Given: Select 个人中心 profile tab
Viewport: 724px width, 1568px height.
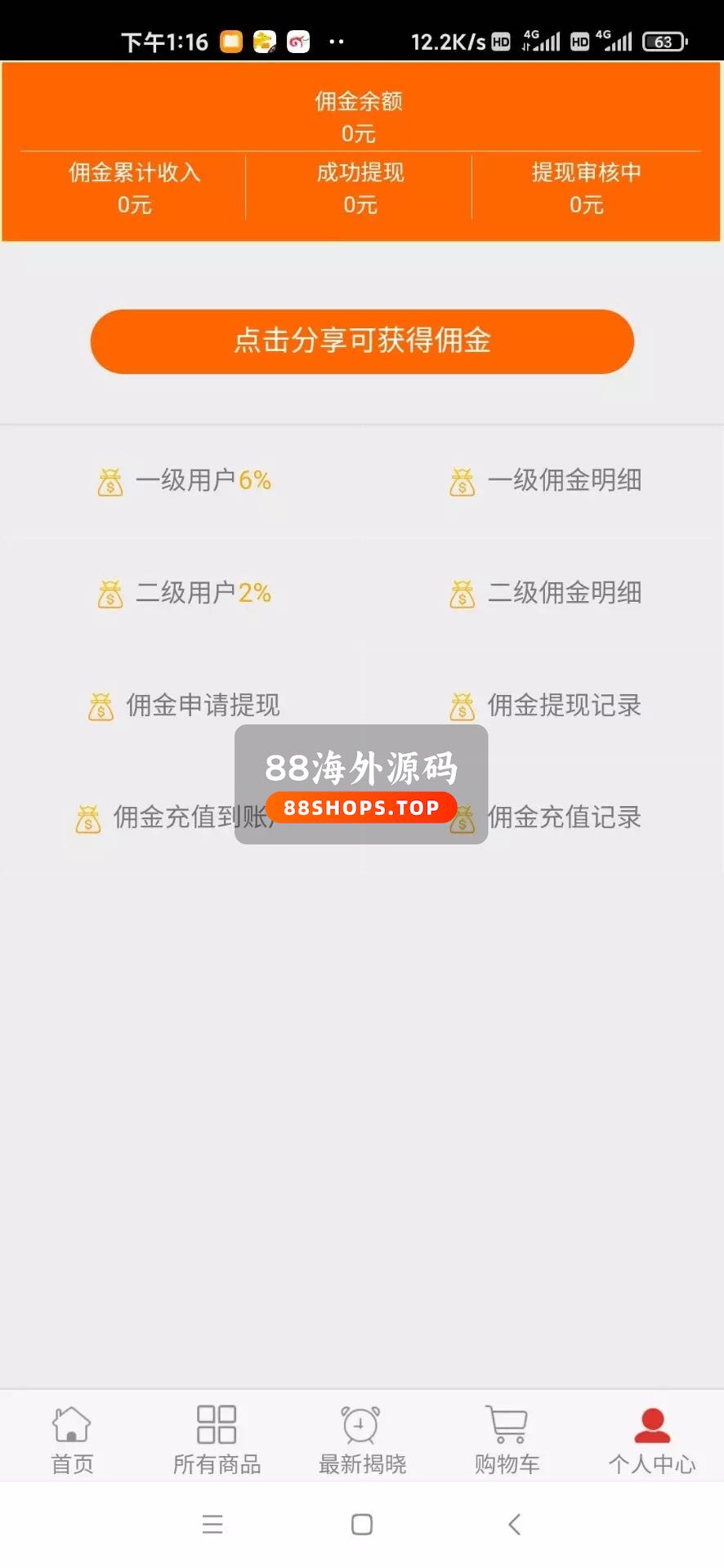Looking at the screenshot, I should coord(651,1441).
